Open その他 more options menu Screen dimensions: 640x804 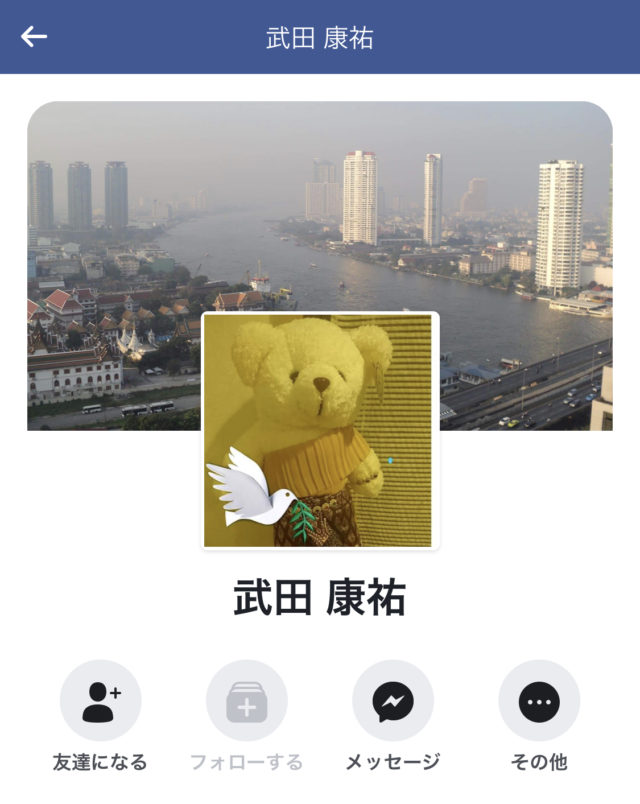tap(539, 701)
